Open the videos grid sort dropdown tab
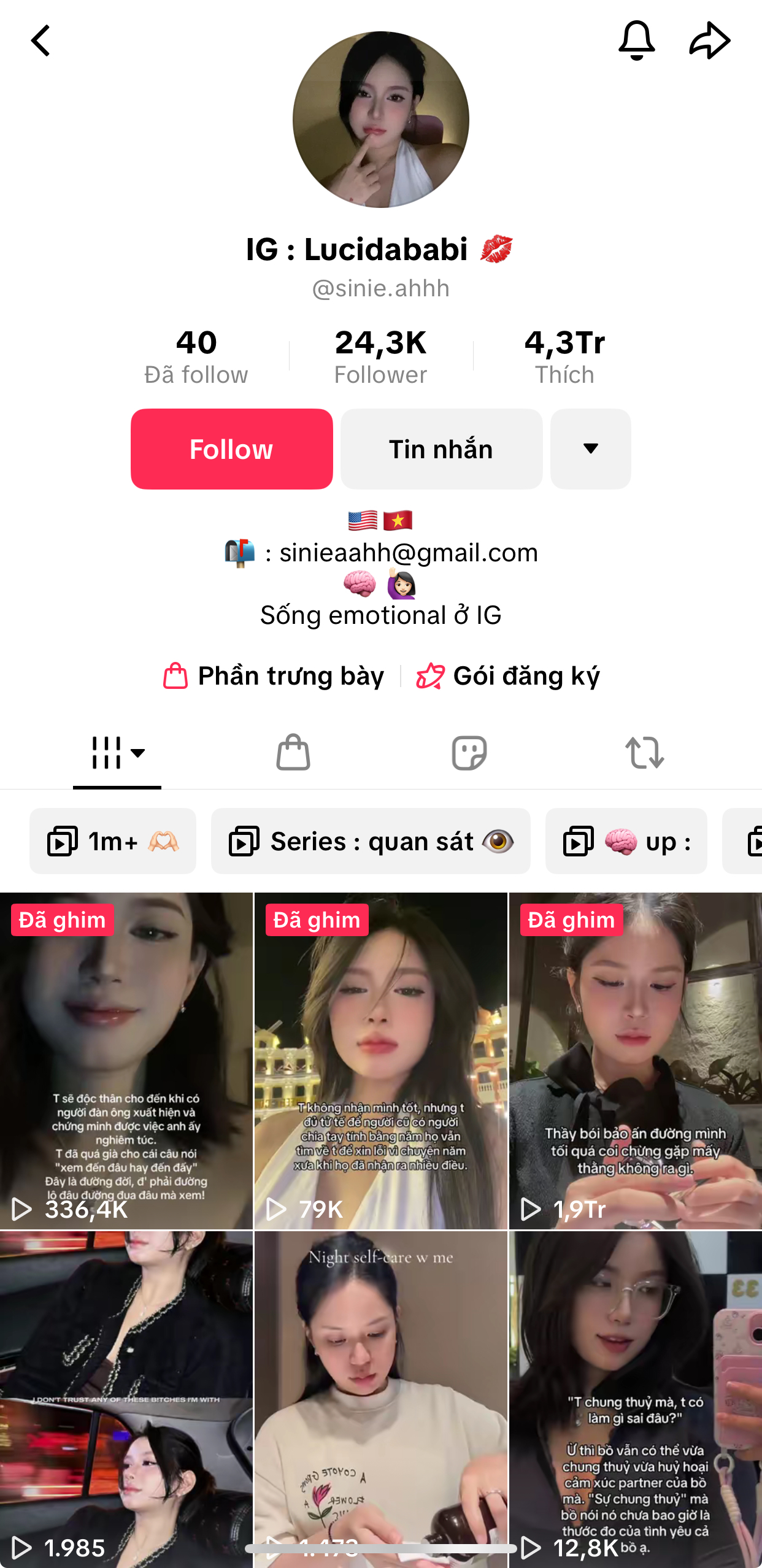Image resolution: width=762 pixels, height=1568 pixels. pos(117,752)
